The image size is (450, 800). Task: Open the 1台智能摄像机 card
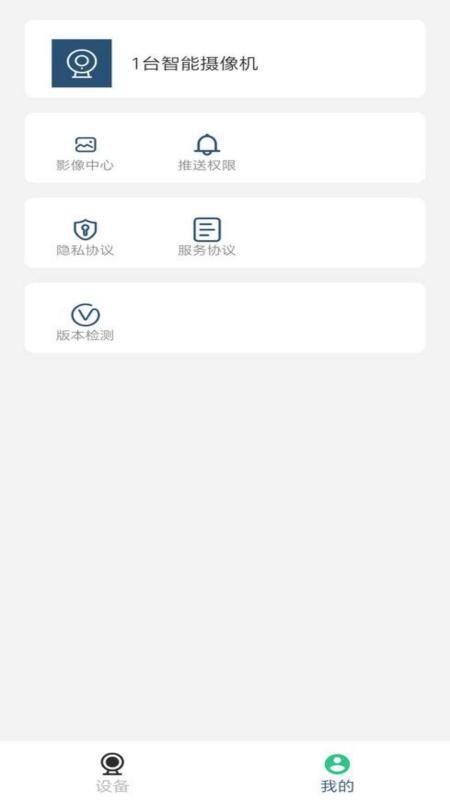(225, 59)
